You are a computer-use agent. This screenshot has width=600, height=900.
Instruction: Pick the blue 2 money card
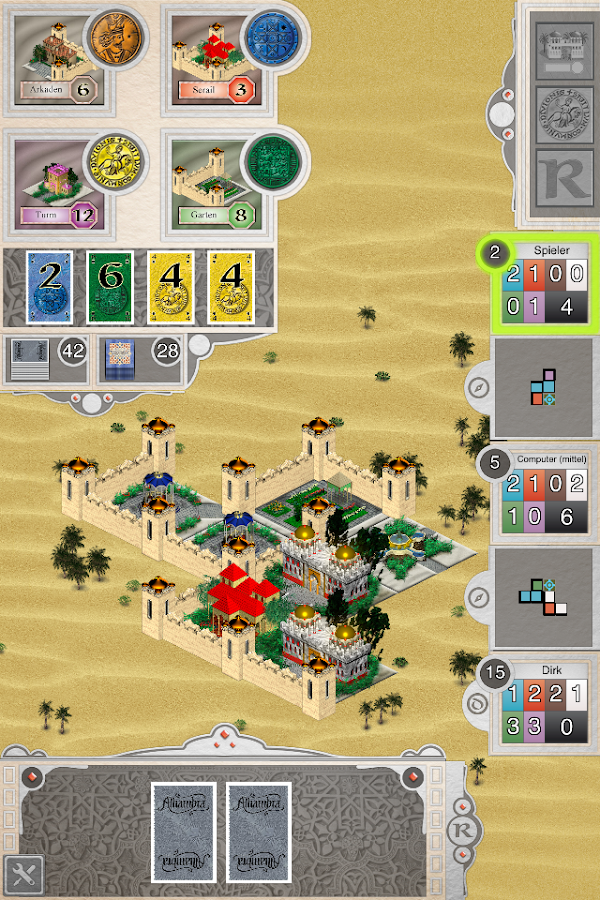coord(49,287)
